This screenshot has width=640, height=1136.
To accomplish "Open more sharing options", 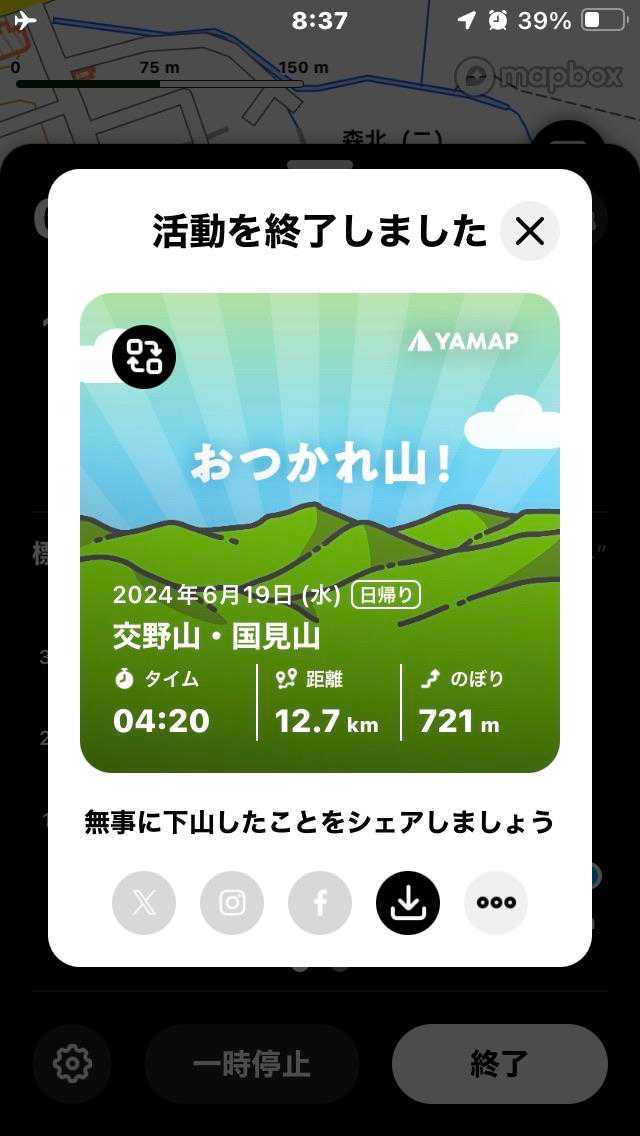I will pos(496,903).
